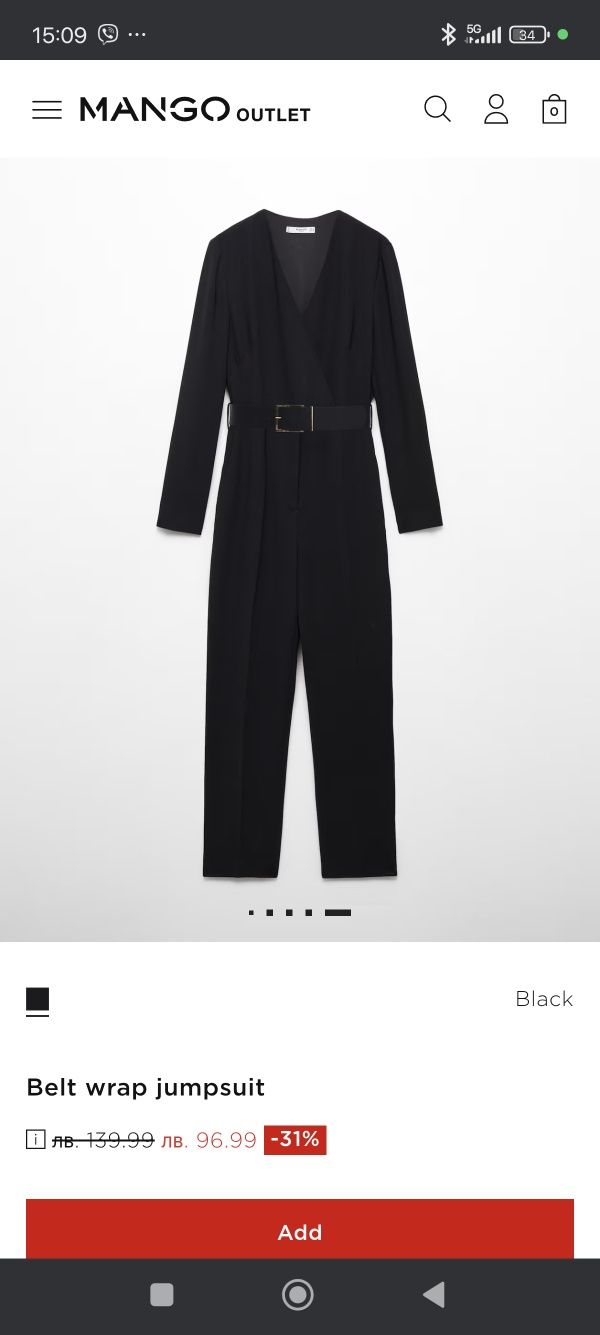Go to the phone home screen
The width and height of the screenshot is (600, 1335).
298,1295
